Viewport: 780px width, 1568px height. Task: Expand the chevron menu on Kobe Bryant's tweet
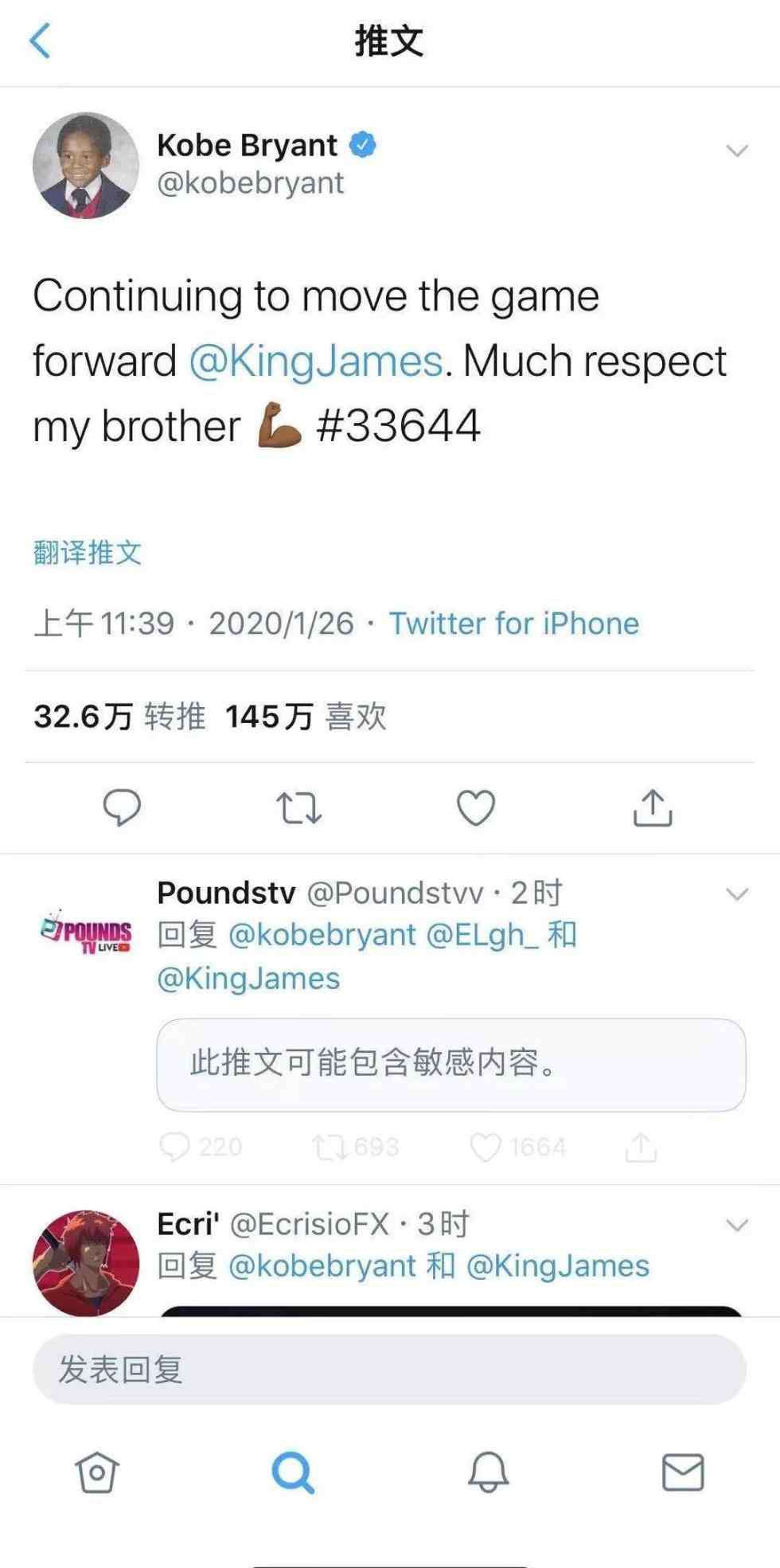(737, 151)
